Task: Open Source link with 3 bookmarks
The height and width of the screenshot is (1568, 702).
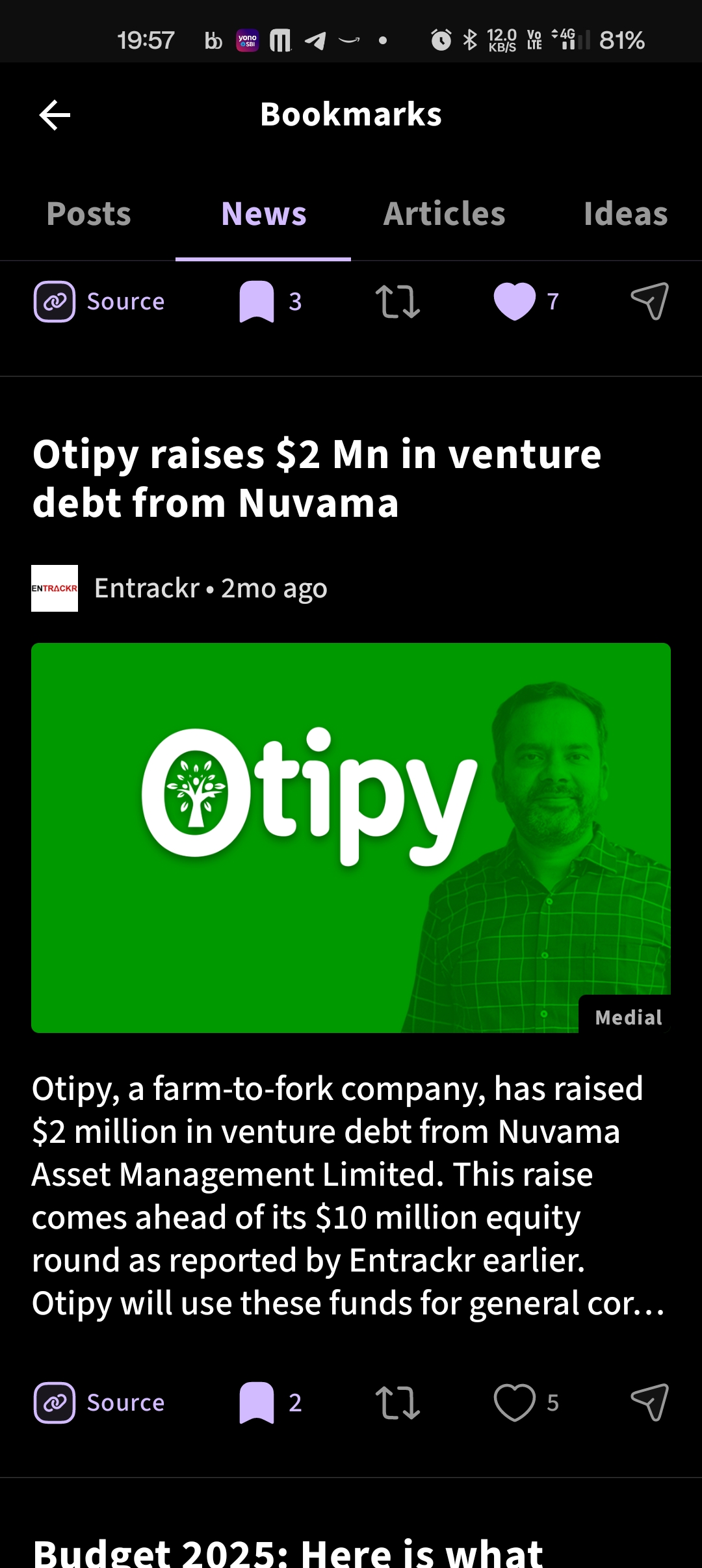Action: (100, 302)
